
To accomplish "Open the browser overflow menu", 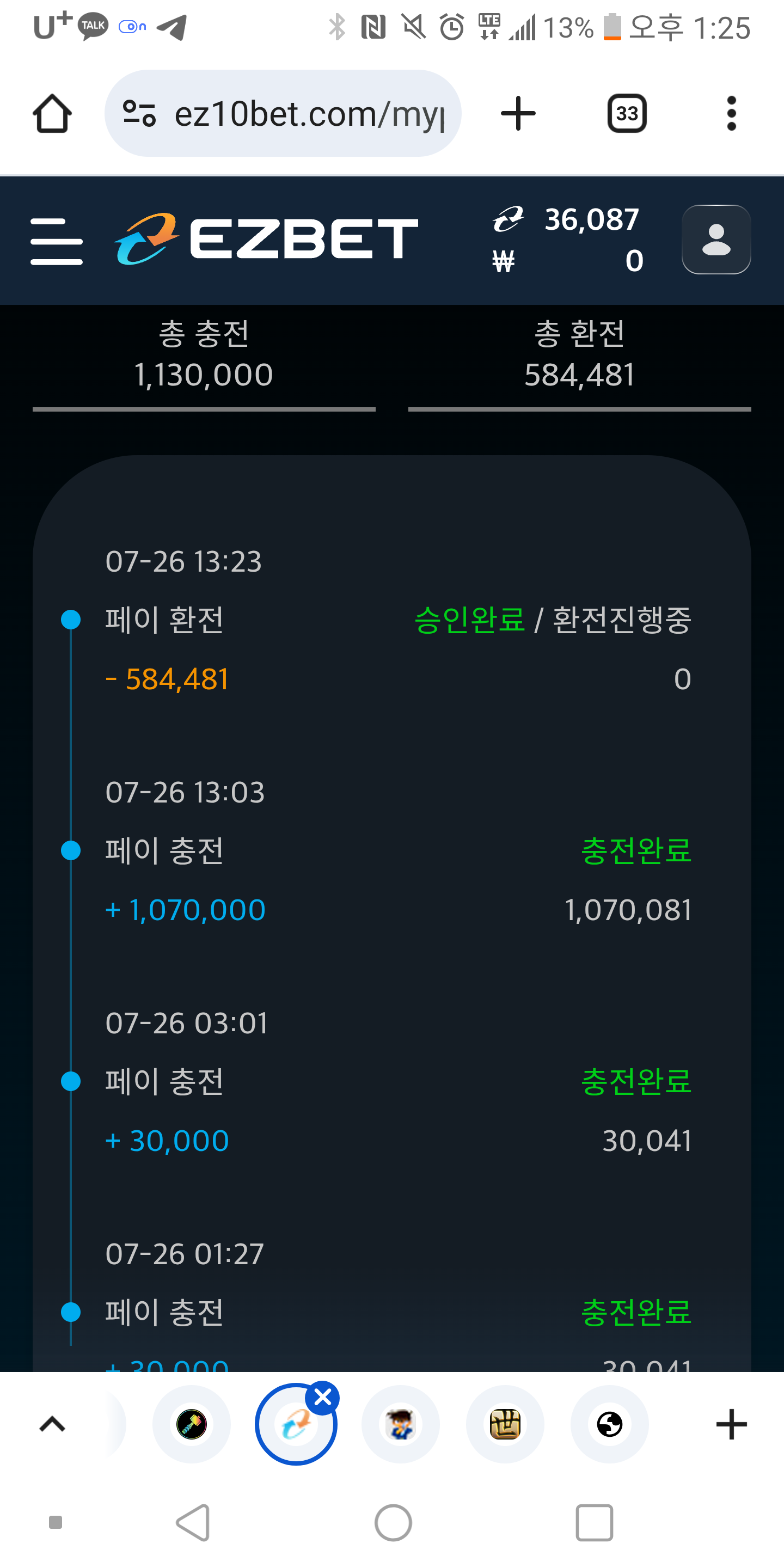I will [x=732, y=113].
